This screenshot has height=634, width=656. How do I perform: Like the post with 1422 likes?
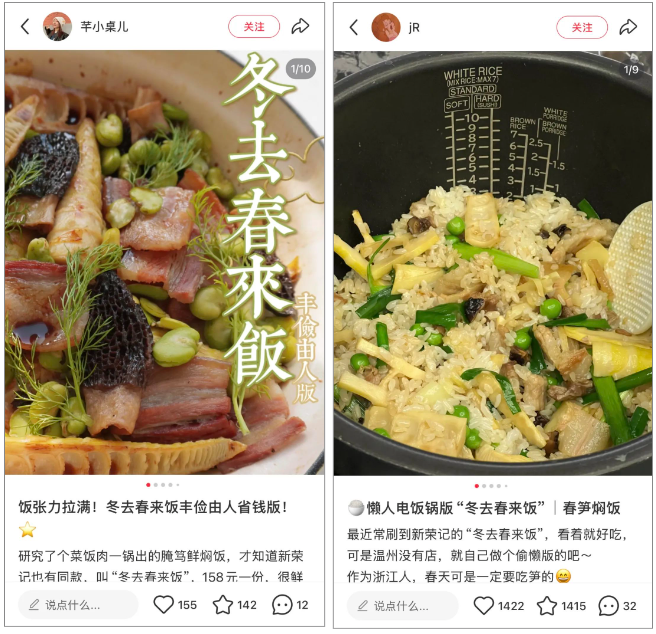click(x=484, y=605)
